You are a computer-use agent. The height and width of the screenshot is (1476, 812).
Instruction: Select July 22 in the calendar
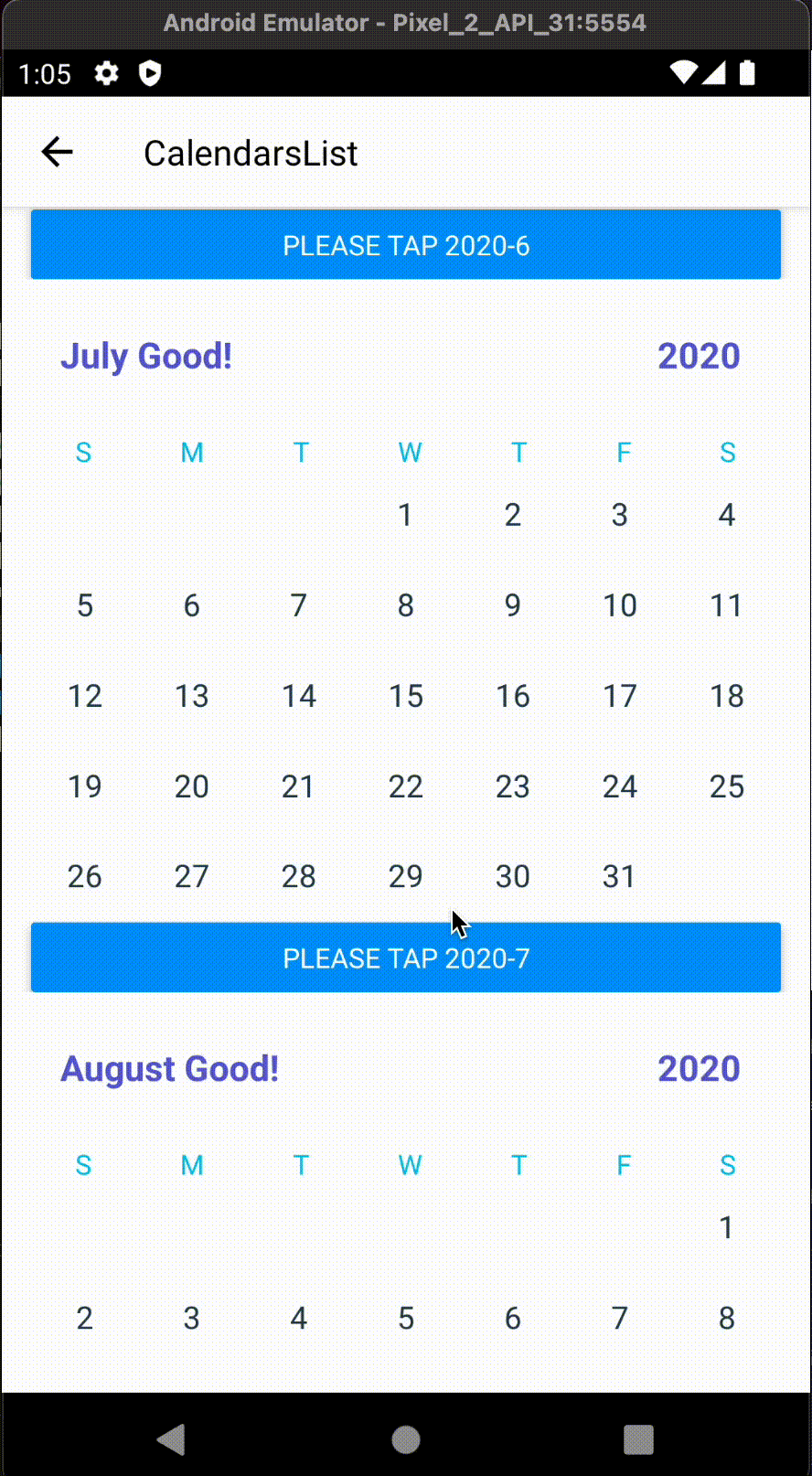click(x=405, y=786)
